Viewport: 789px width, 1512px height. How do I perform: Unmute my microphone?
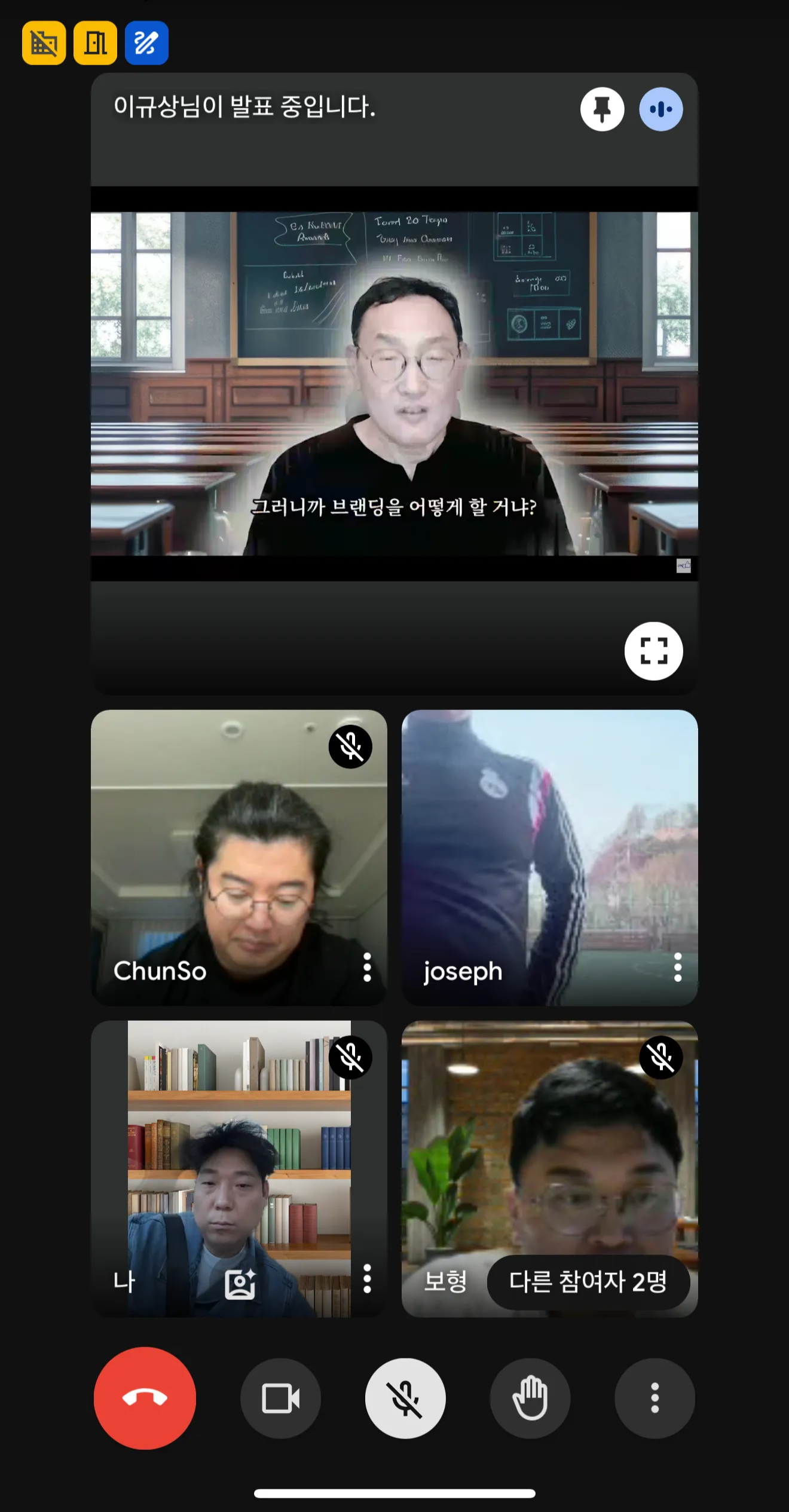405,1398
